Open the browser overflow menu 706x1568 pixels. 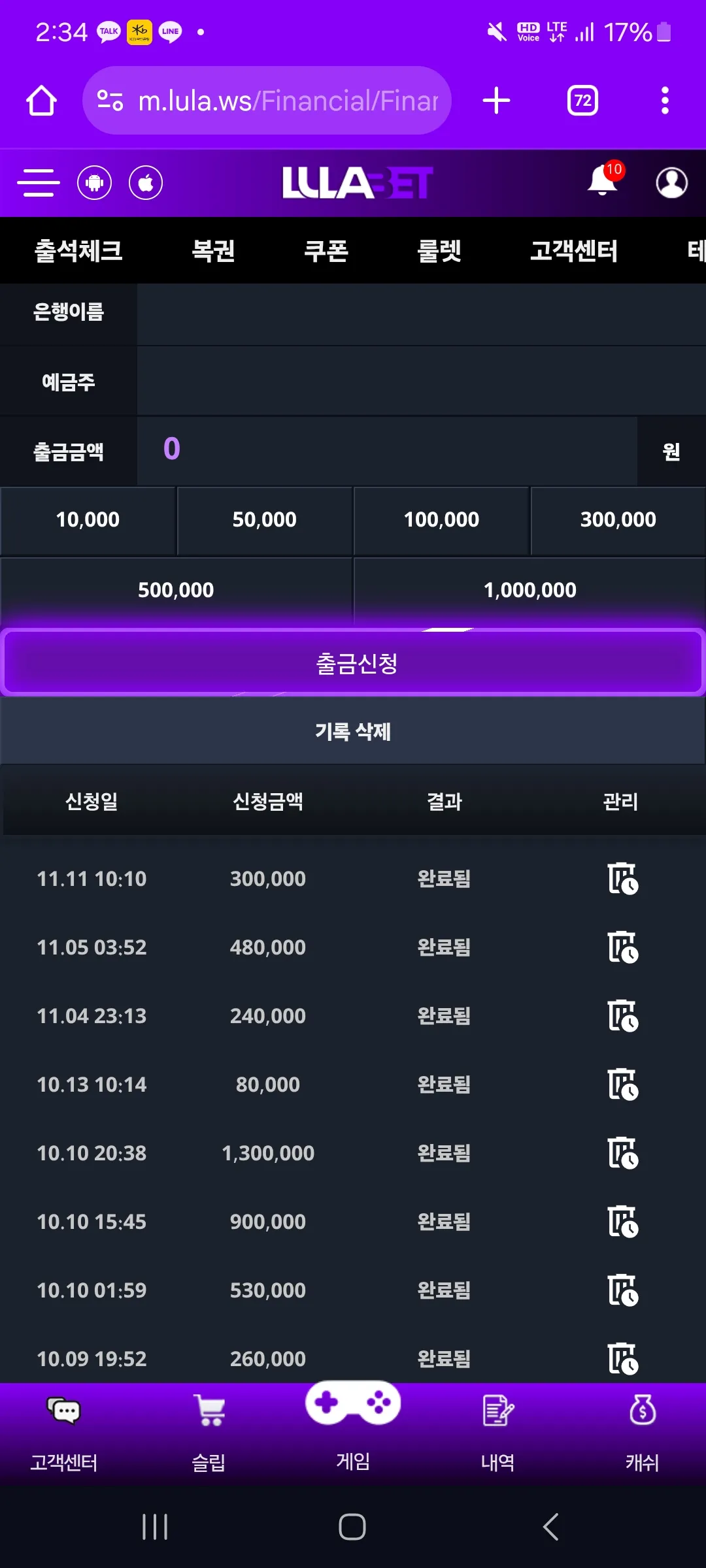point(665,101)
